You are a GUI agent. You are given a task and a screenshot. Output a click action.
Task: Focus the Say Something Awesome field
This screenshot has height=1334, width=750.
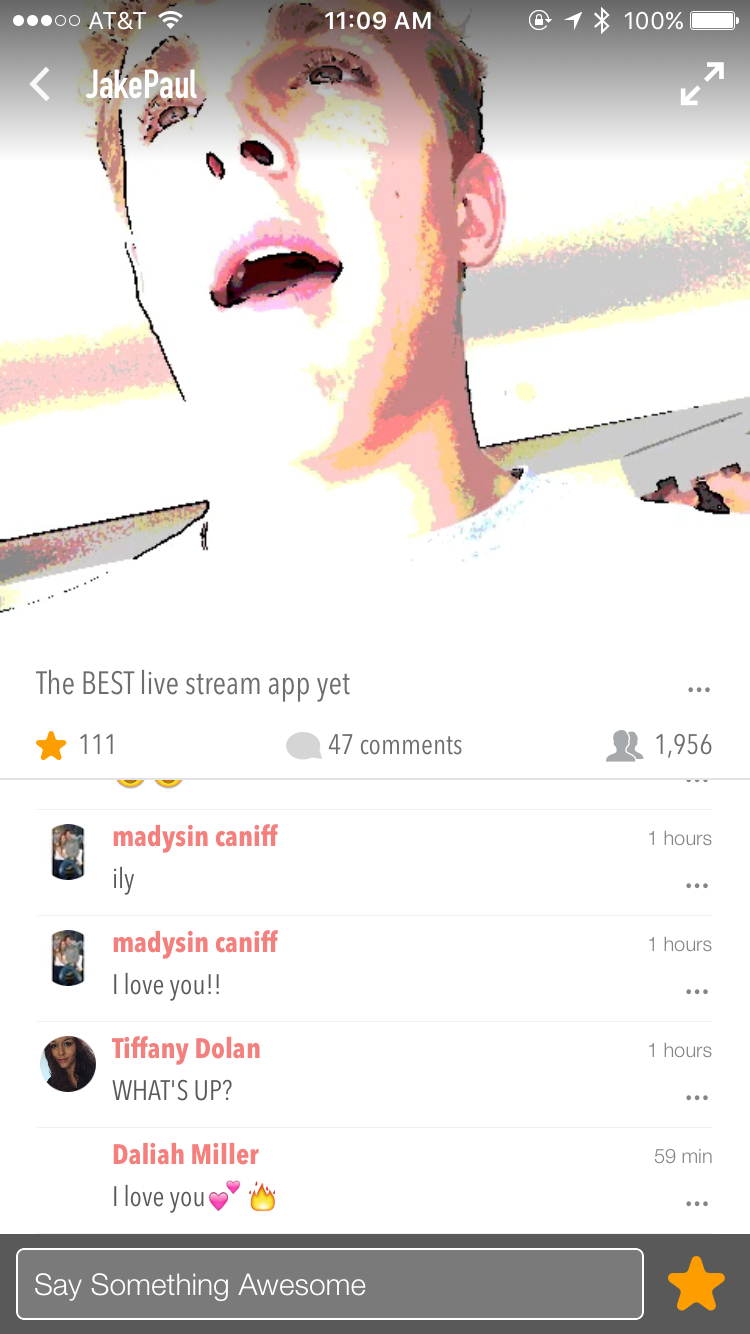tap(330, 1284)
